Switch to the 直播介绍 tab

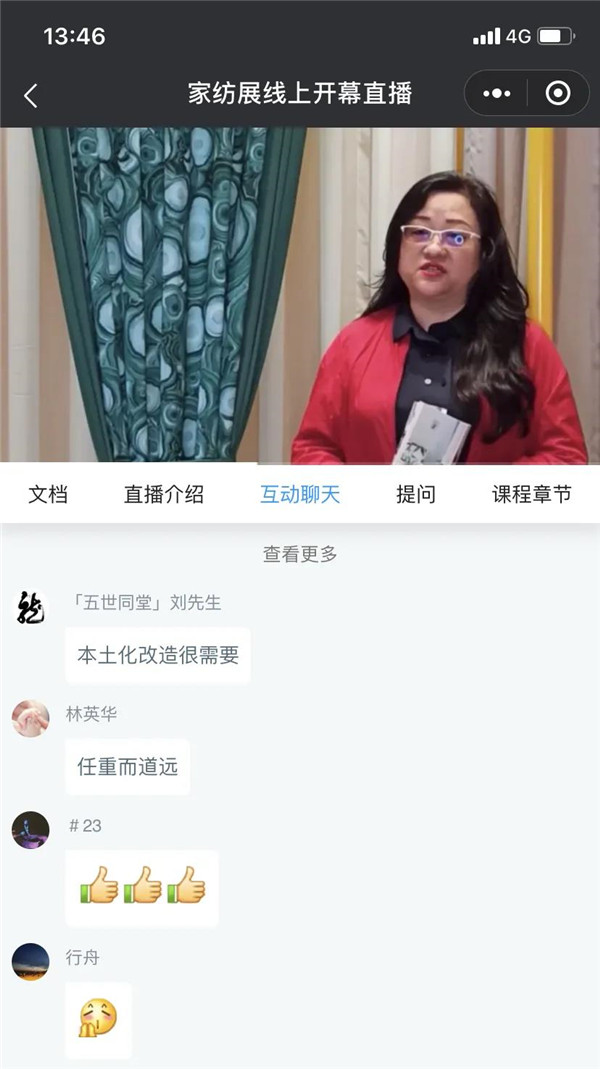[x=164, y=494]
